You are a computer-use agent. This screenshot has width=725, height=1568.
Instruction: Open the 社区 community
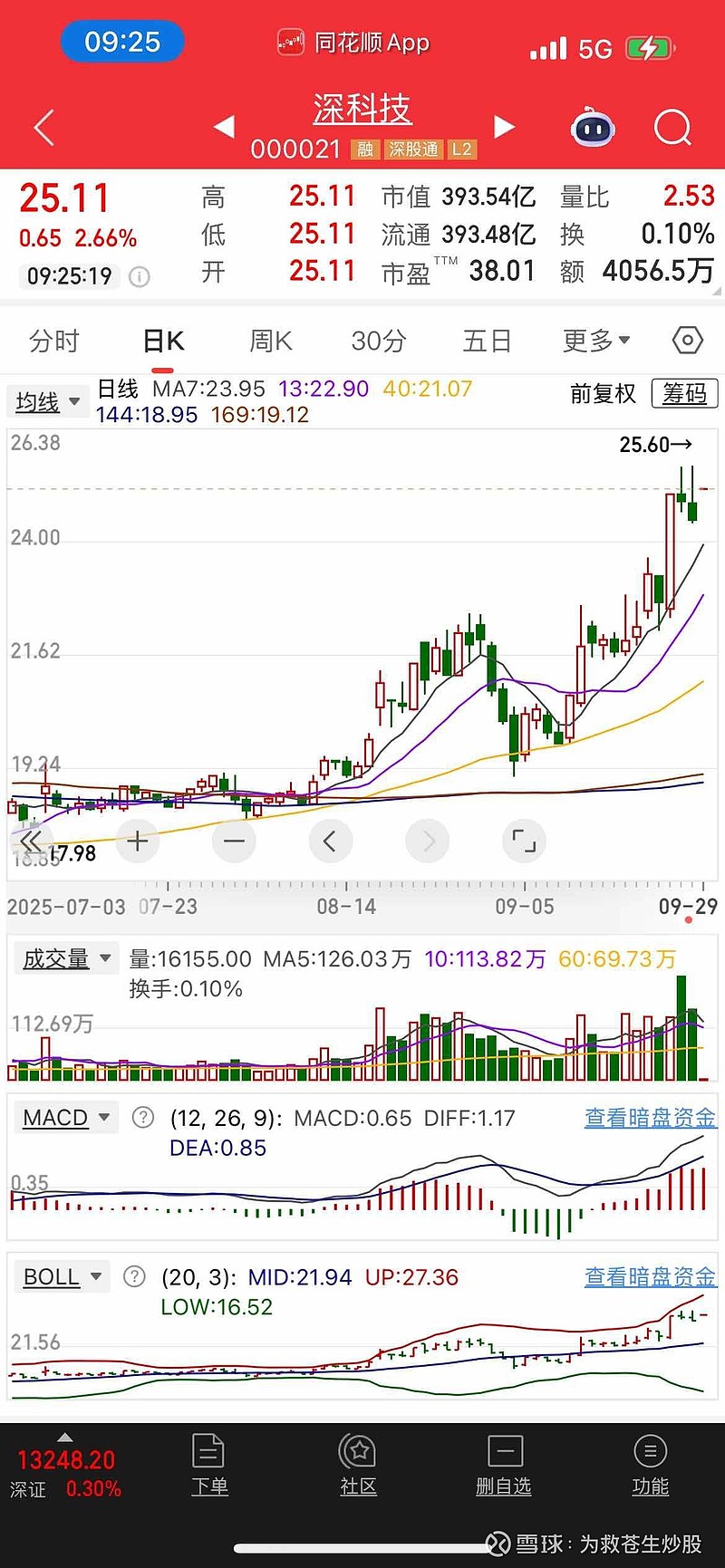[358, 1464]
